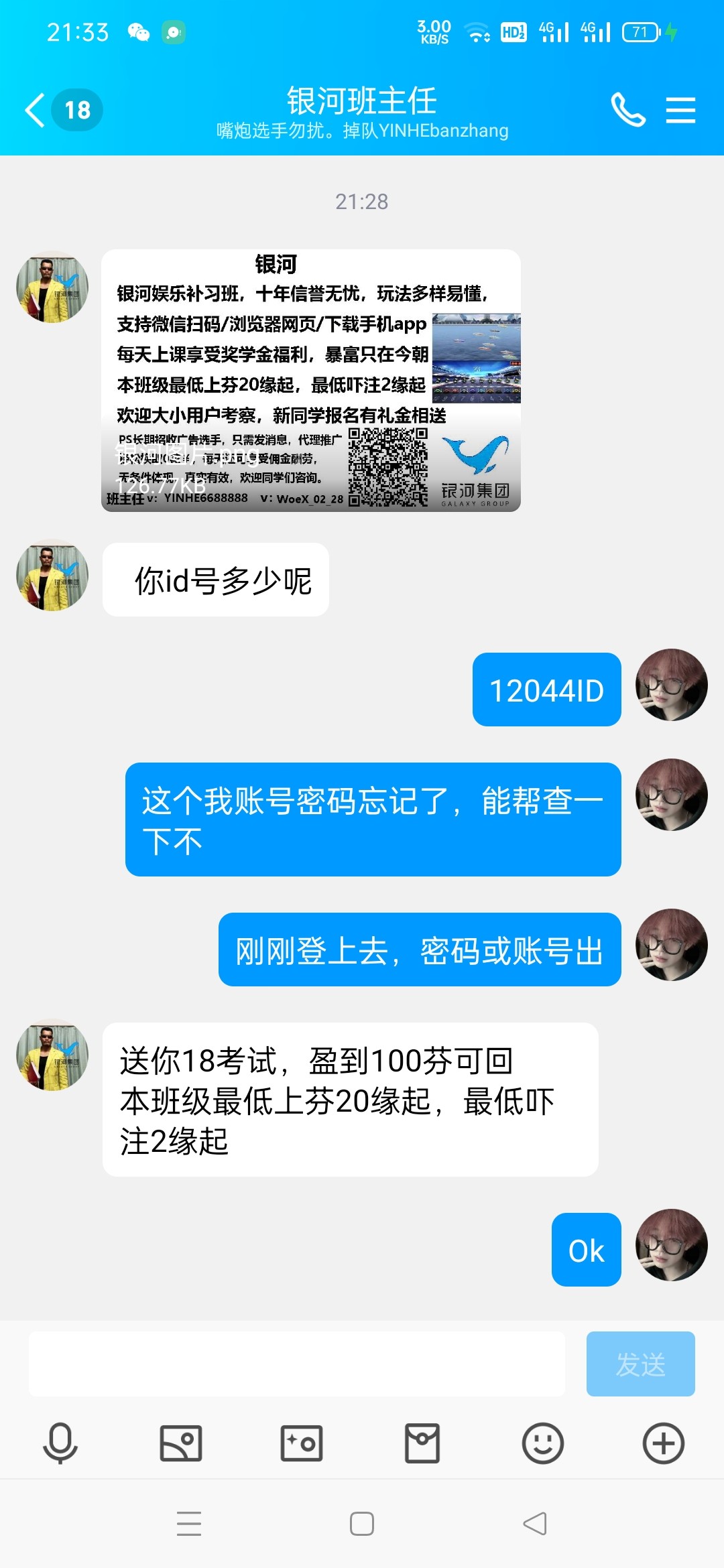Image resolution: width=724 pixels, height=1568 pixels.
Task: Open the 银河 promotional image message
Action: pyautogui.click(x=311, y=381)
